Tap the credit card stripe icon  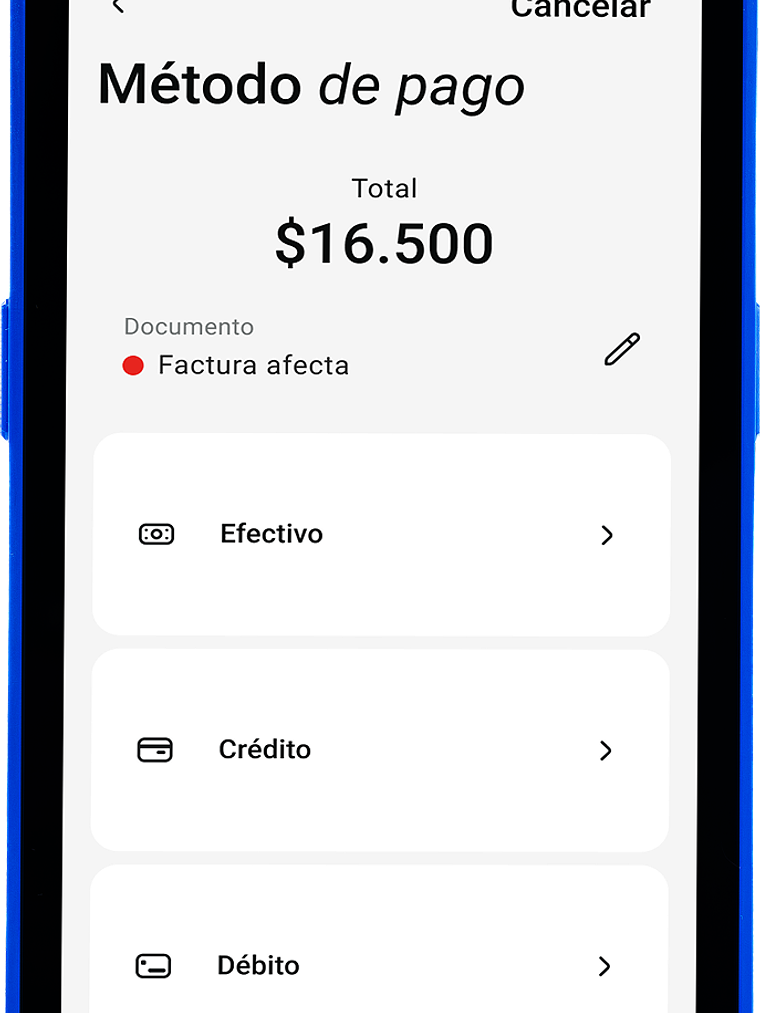tap(156, 750)
